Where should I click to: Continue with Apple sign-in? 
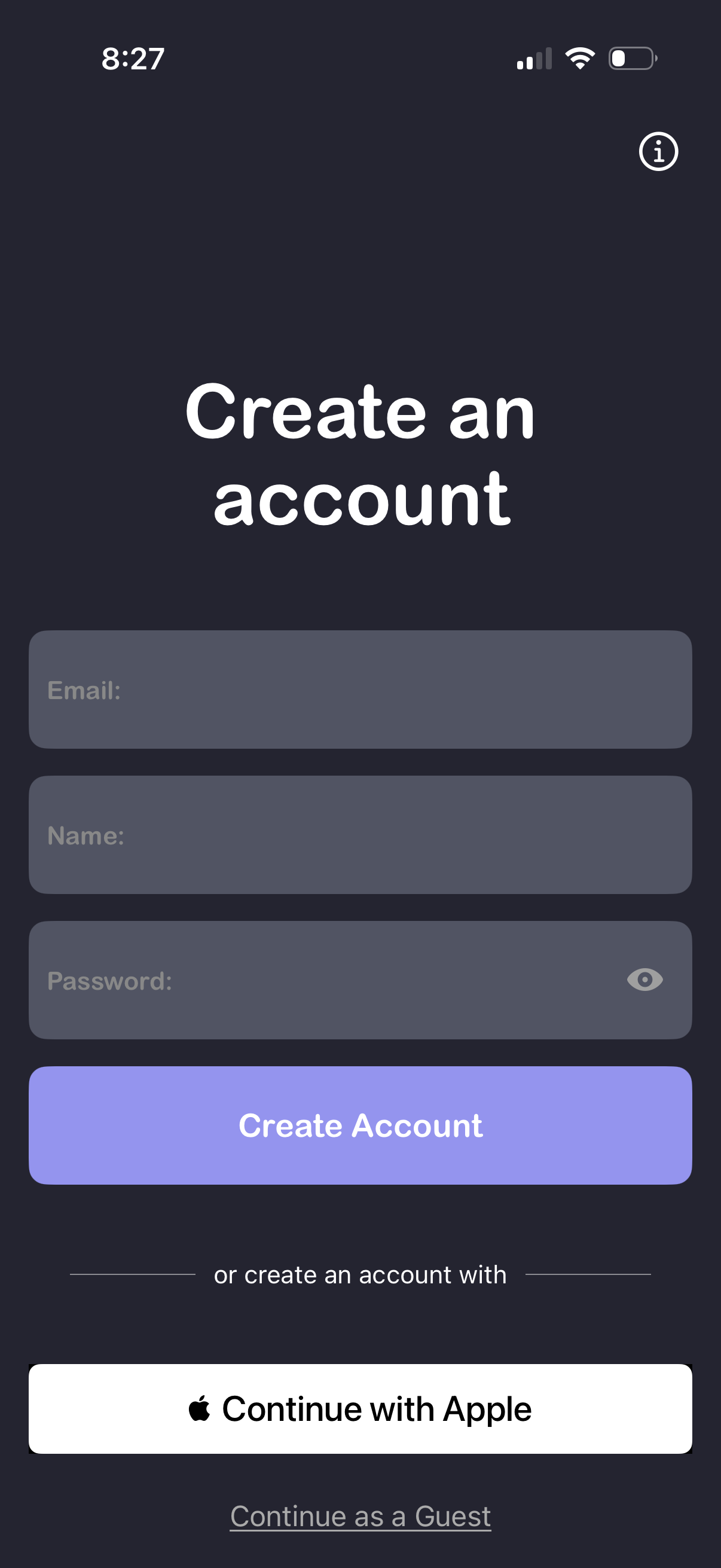[360, 1408]
